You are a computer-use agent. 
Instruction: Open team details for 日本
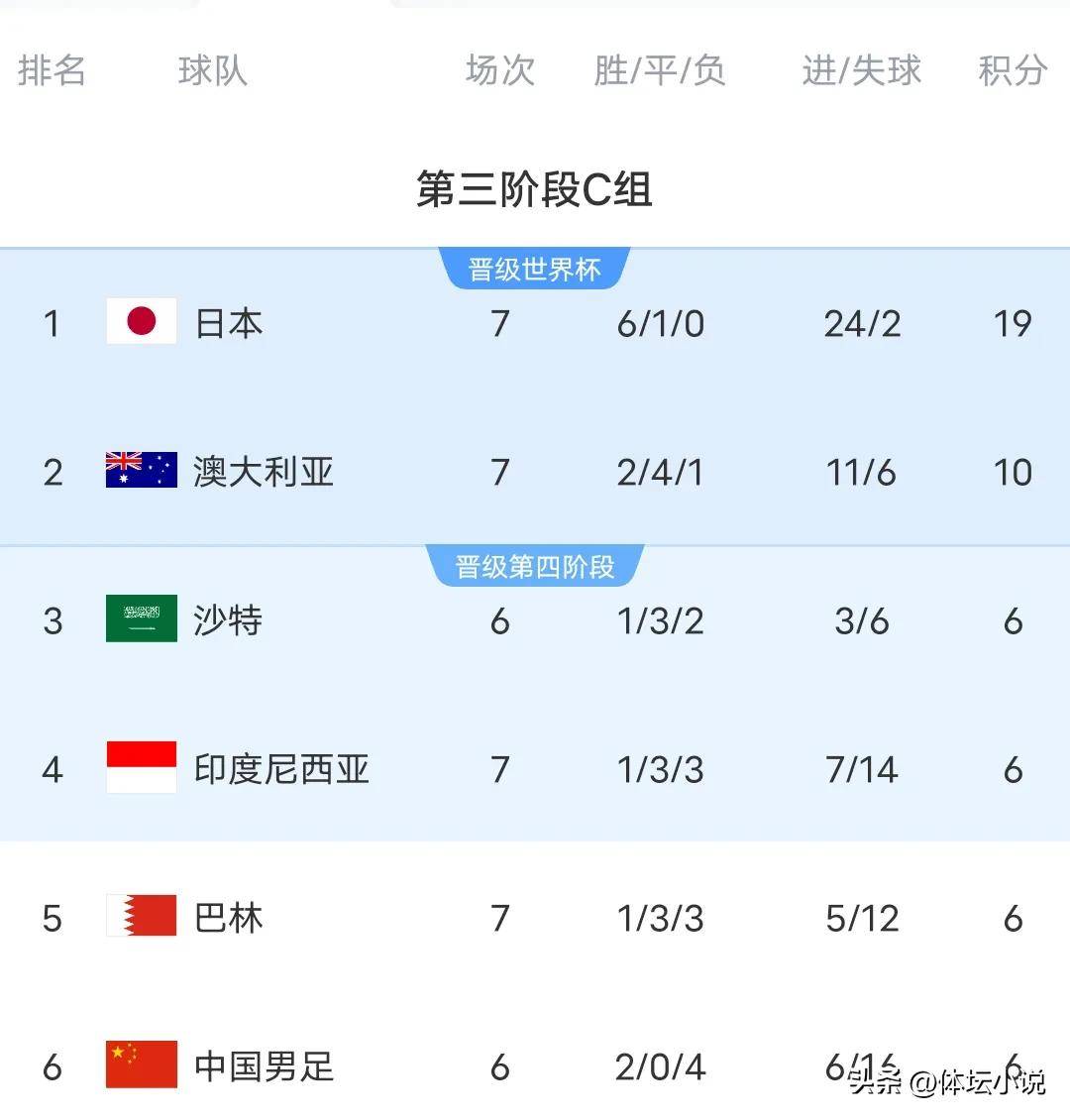pos(228,322)
